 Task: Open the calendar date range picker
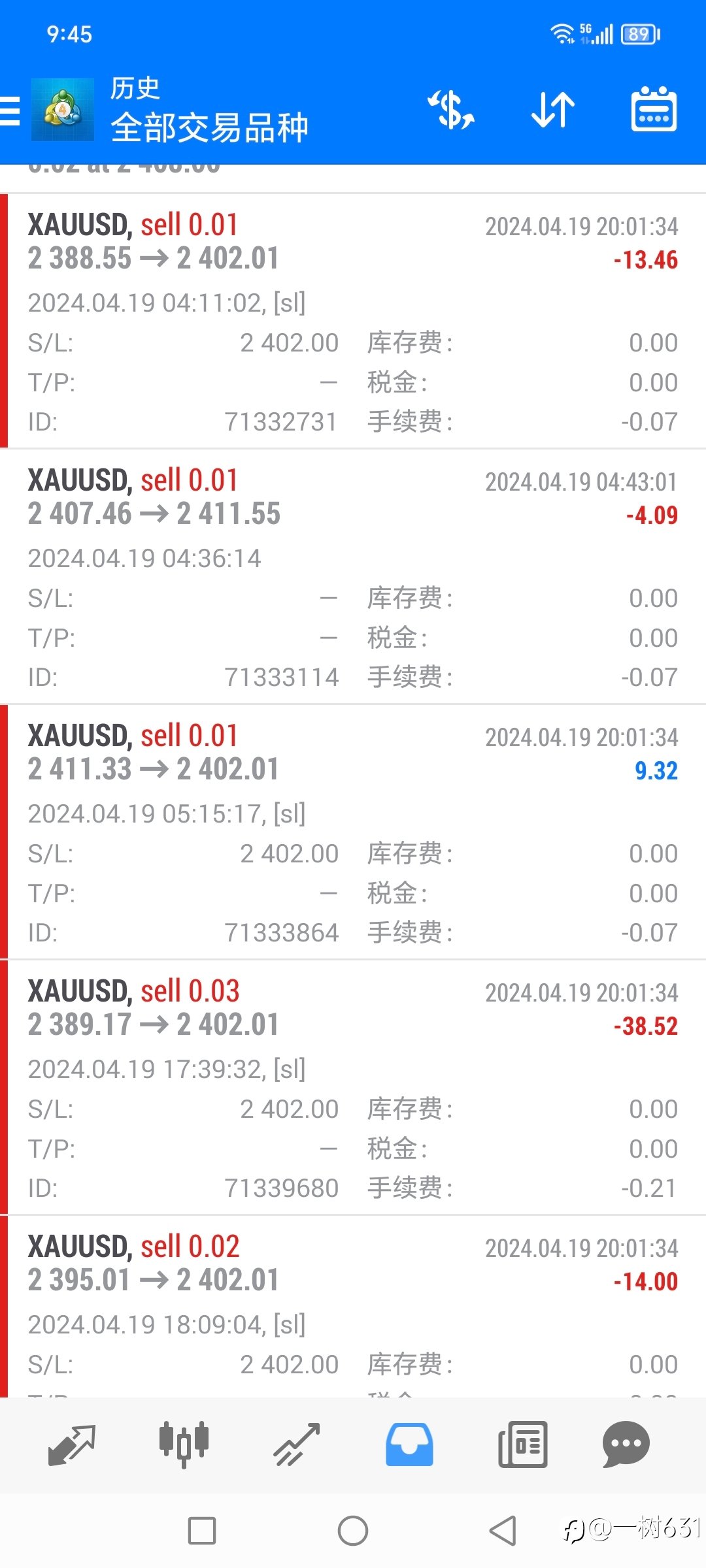click(x=654, y=109)
